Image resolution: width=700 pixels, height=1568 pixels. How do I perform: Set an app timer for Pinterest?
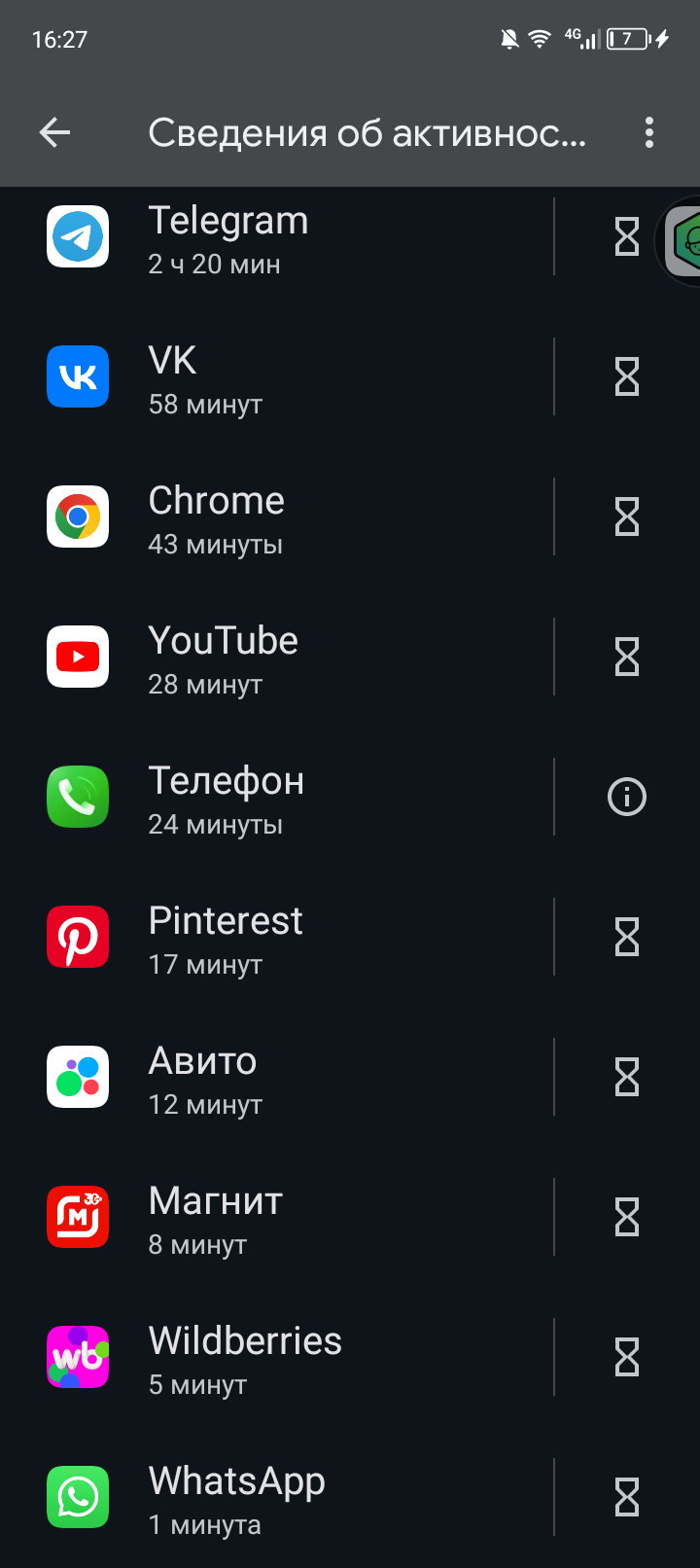[x=627, y=938]
